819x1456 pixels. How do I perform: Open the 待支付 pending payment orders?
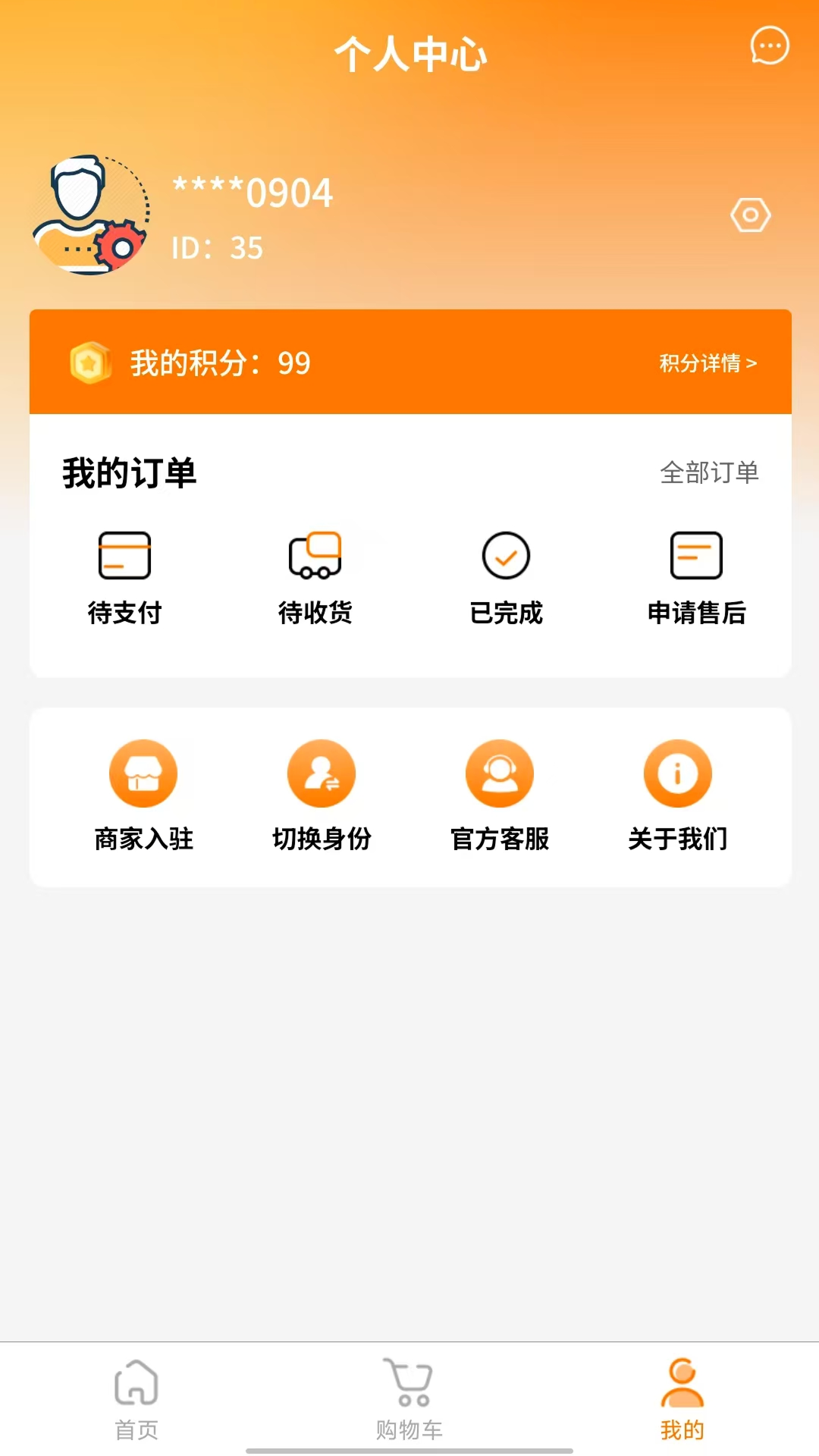click(125, 576)
